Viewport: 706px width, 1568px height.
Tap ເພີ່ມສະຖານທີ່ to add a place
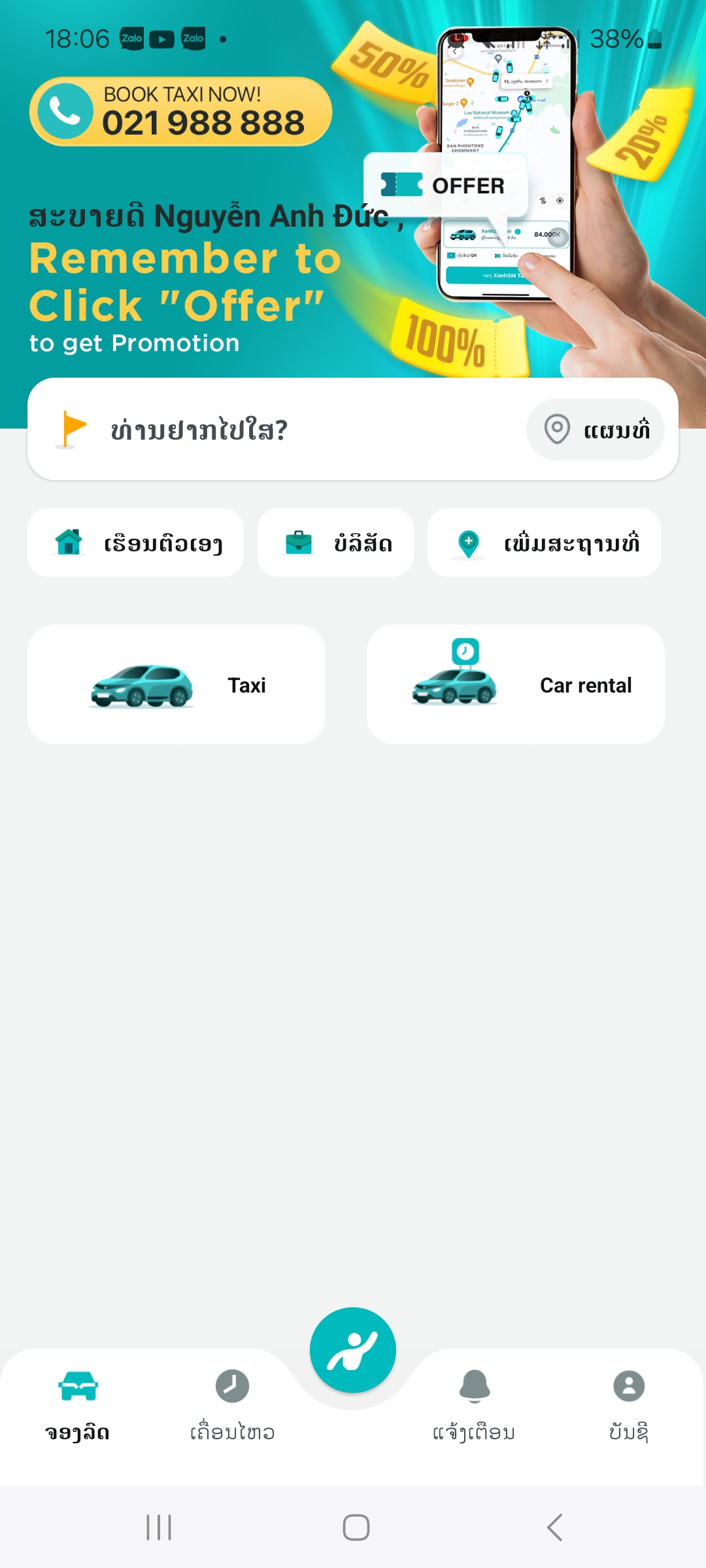(x=544, y=543)
